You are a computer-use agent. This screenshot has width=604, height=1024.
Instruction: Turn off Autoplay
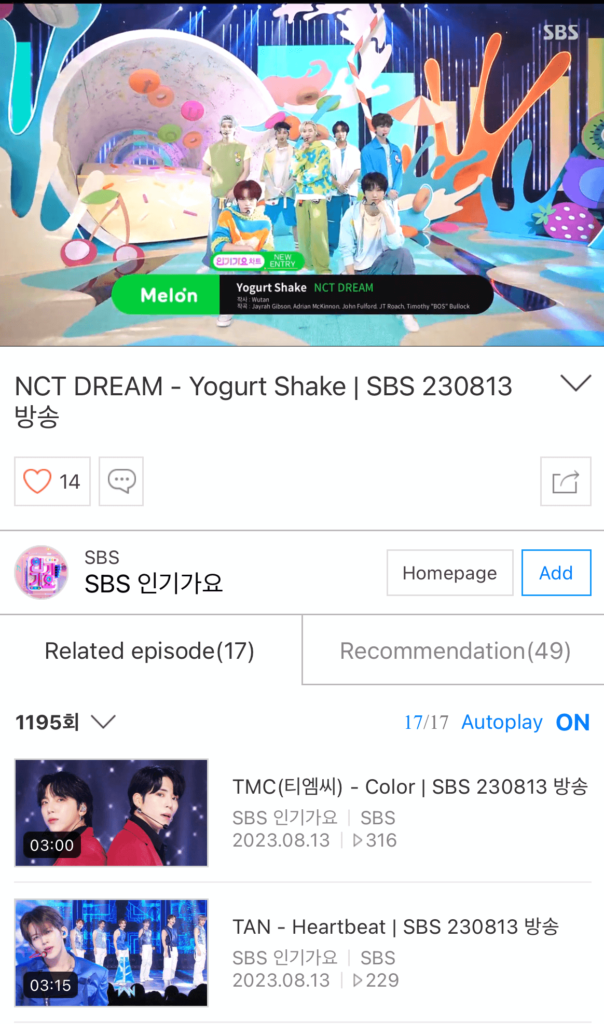(572, 722)
